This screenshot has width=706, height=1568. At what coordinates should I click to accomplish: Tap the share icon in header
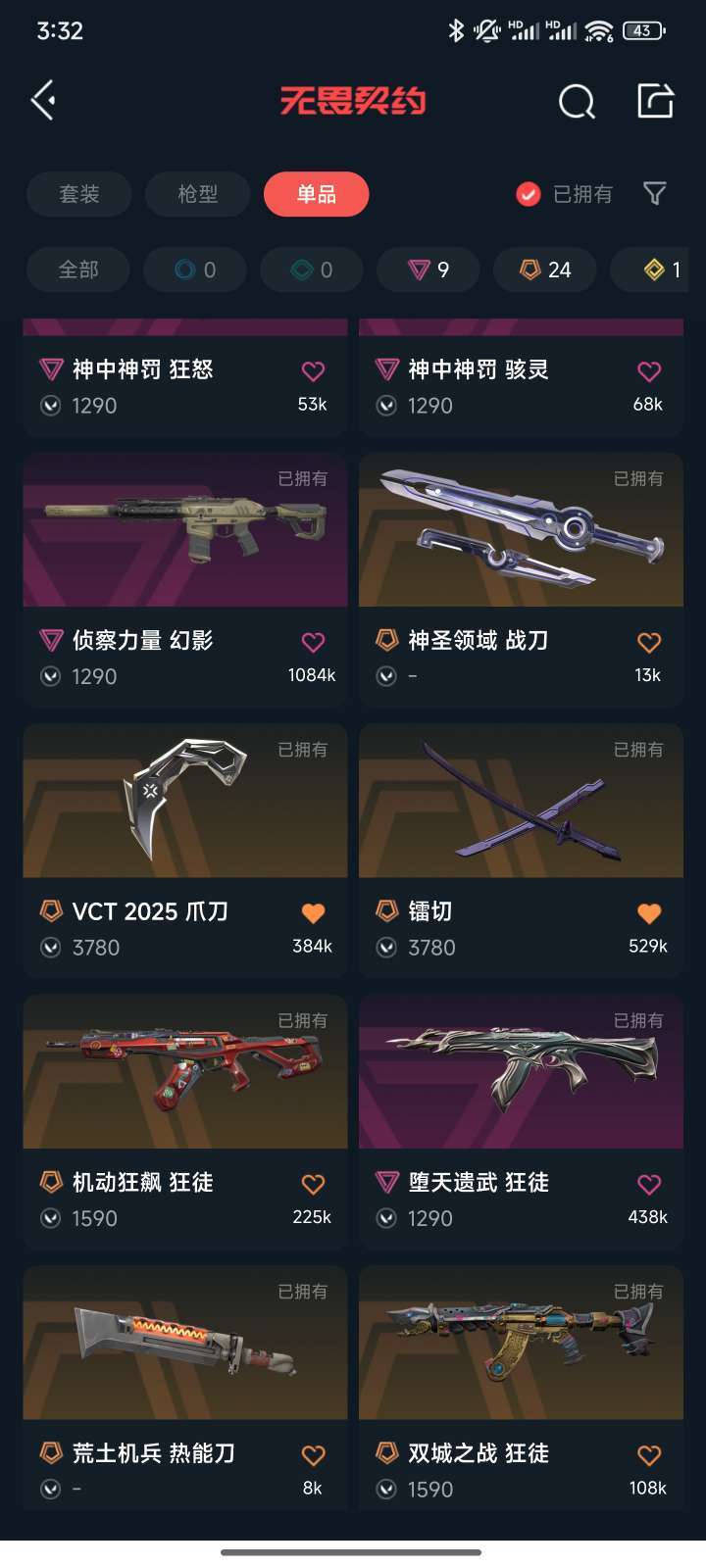click(x=655, y=100)
